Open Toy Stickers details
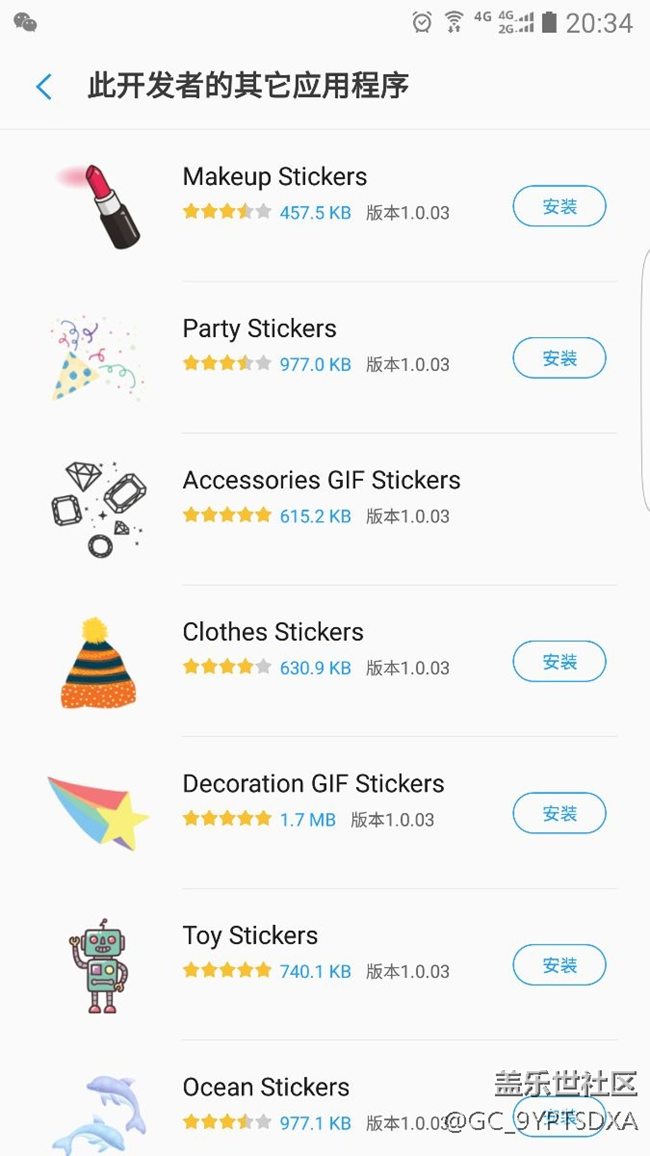650x1156 pixels. tap(250, 936)
